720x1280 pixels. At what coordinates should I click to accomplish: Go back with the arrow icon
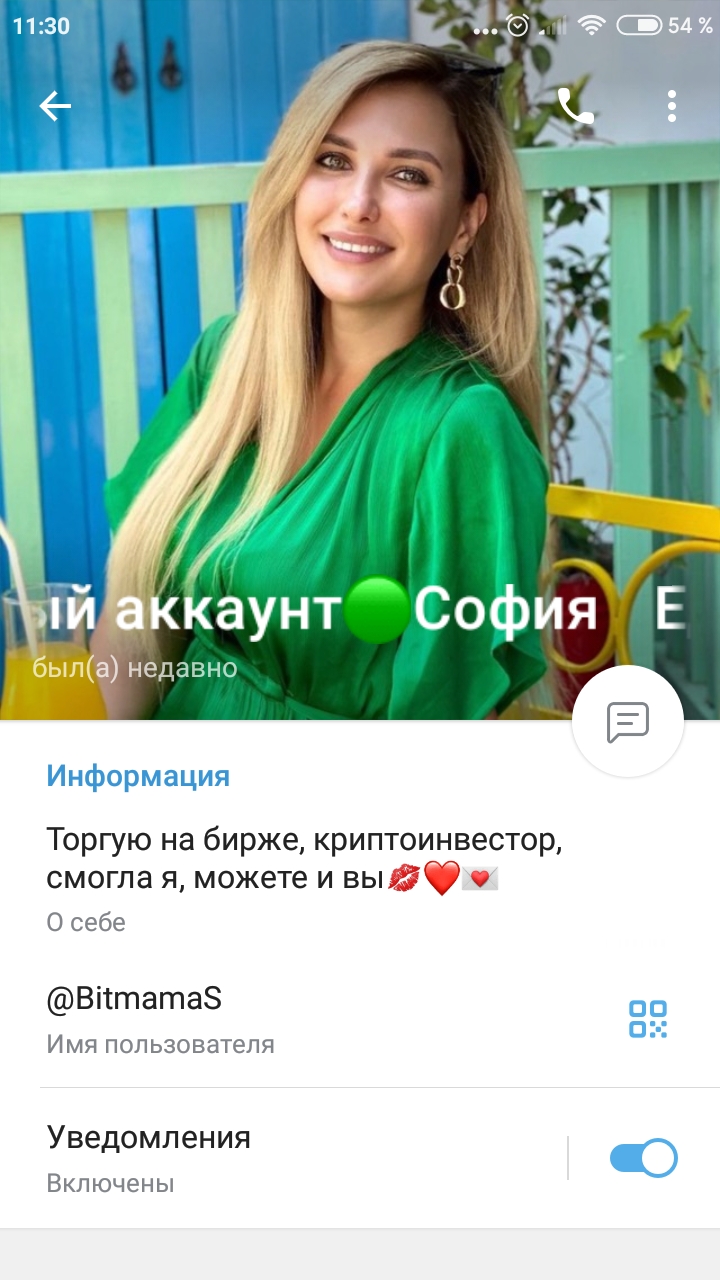coord(55,106)
